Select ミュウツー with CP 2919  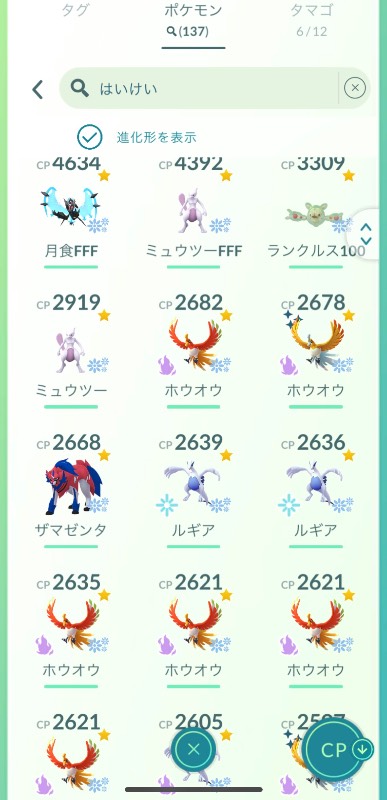pyautogui.click(x=71, y=352)
